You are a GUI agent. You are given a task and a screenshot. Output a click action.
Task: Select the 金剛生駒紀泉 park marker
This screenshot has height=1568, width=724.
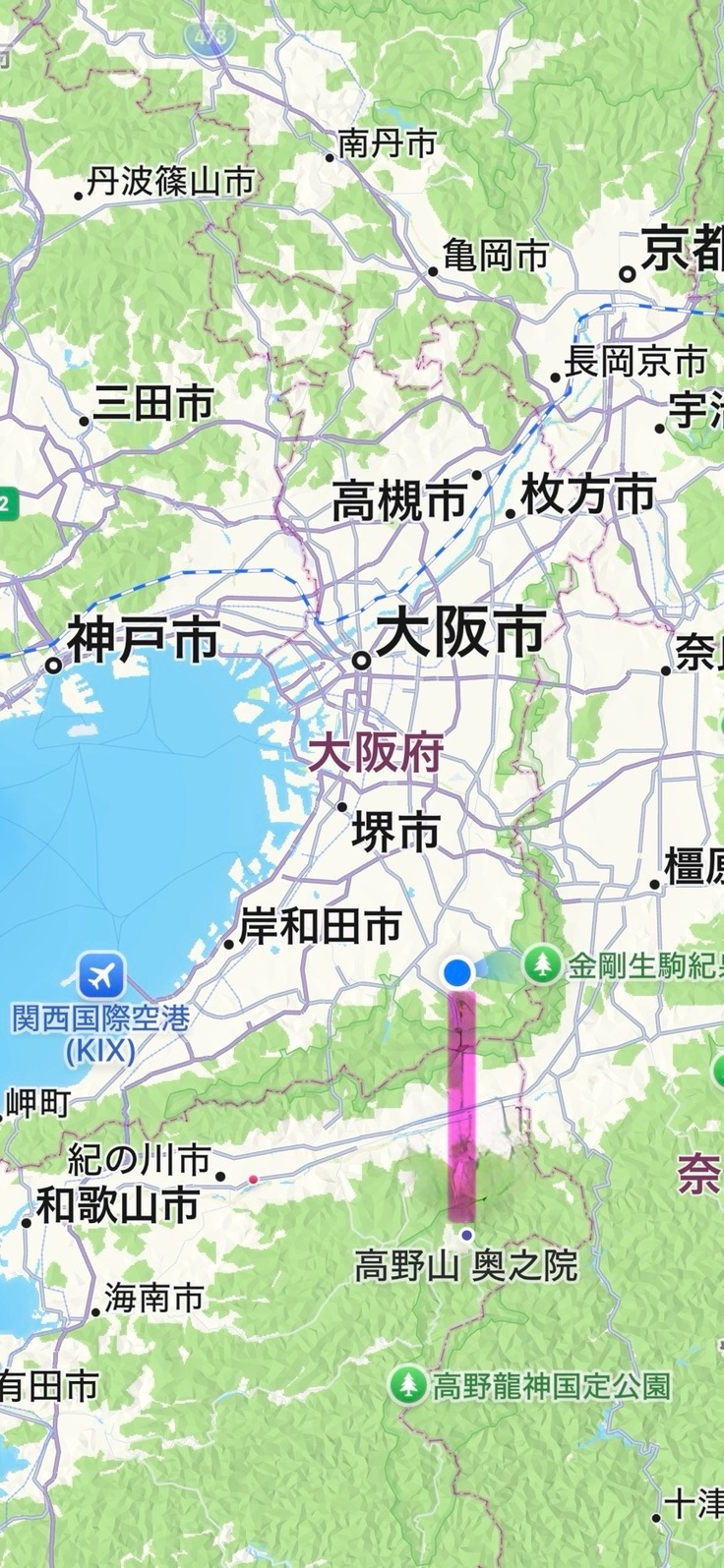(540, 965)
